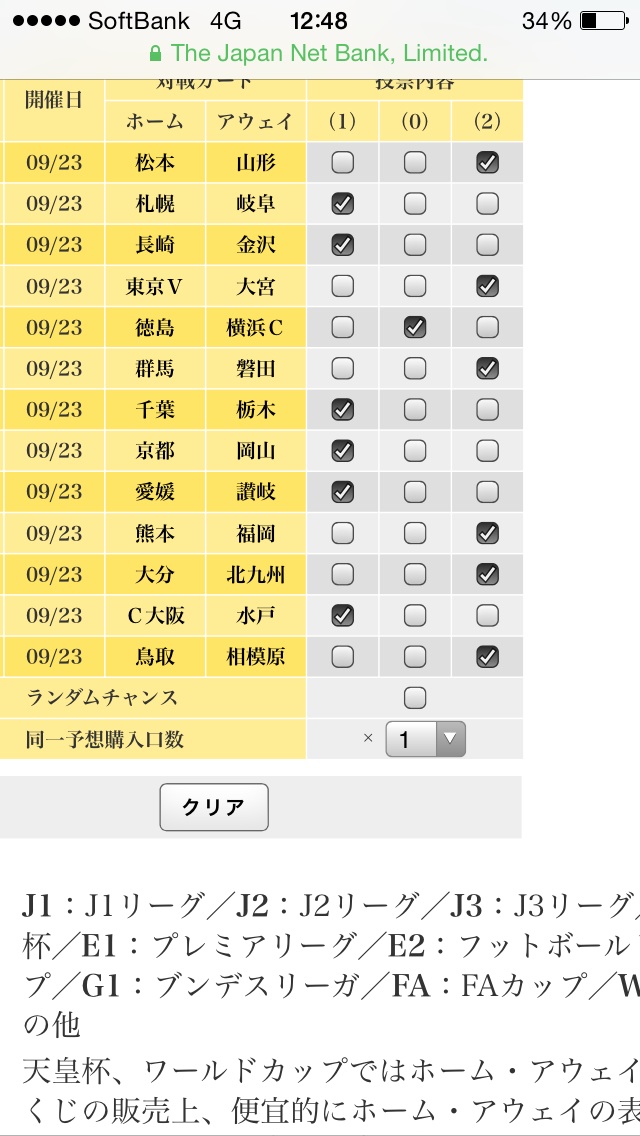Screen dimensions: 640x1136
Task: Check home win (1) for 熊本 vs 福岡
Action: (343, 534)
